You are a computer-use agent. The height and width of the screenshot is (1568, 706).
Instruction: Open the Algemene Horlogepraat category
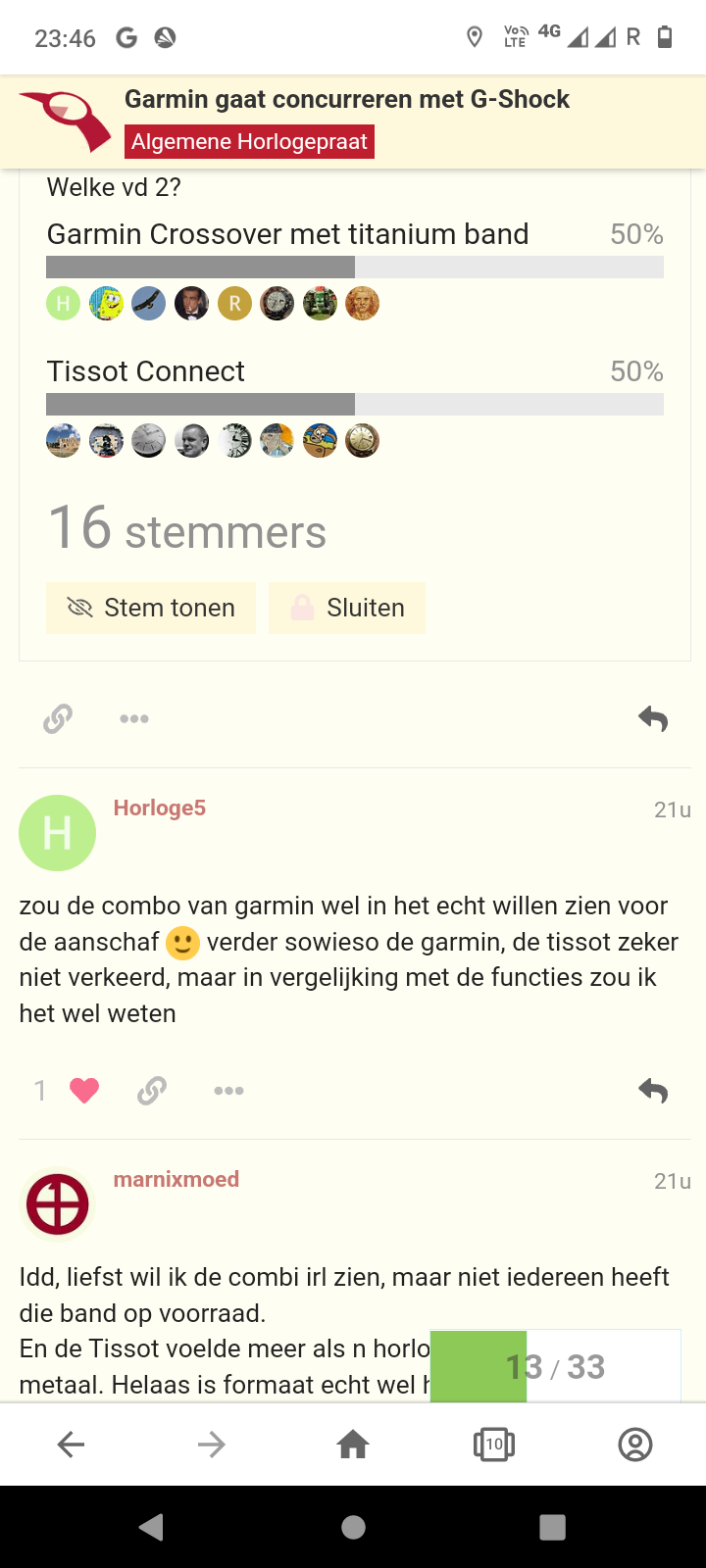[x=249, y=141]
